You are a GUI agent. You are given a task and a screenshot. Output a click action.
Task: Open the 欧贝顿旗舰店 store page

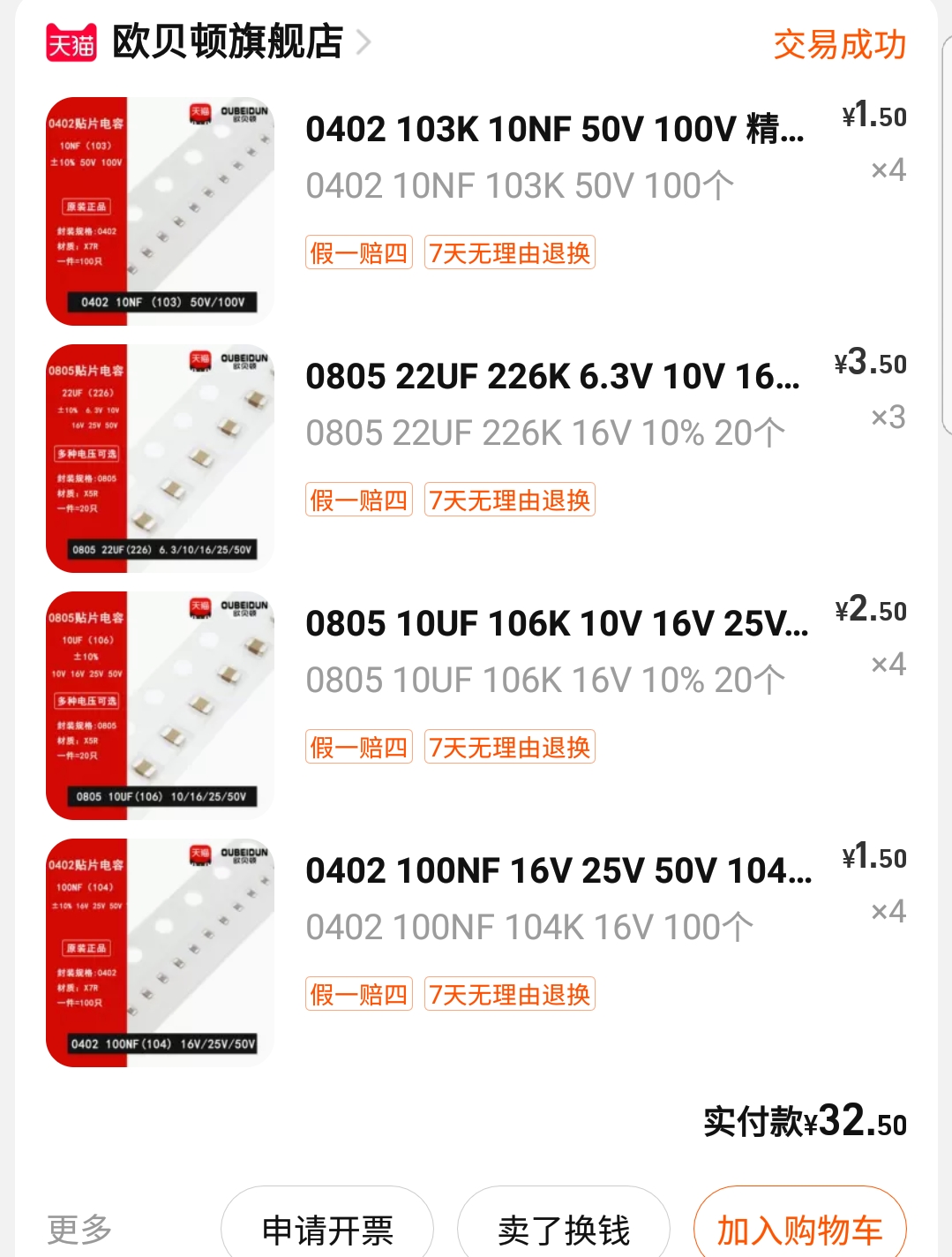pos(227,41)
